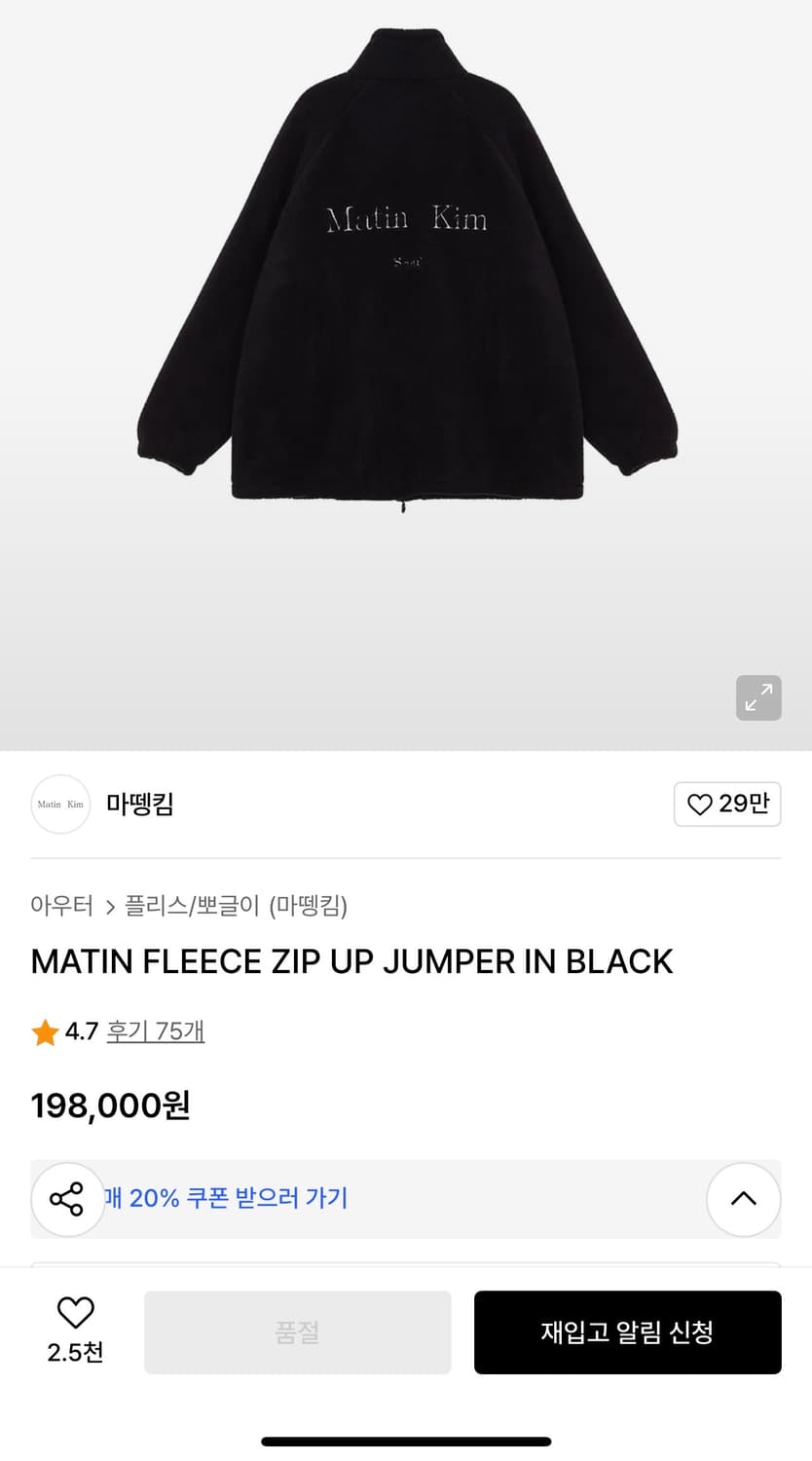Tap the star icon beside the 4.7 rating
The width and height of the screenshot is (812, 1461).
45,1031
